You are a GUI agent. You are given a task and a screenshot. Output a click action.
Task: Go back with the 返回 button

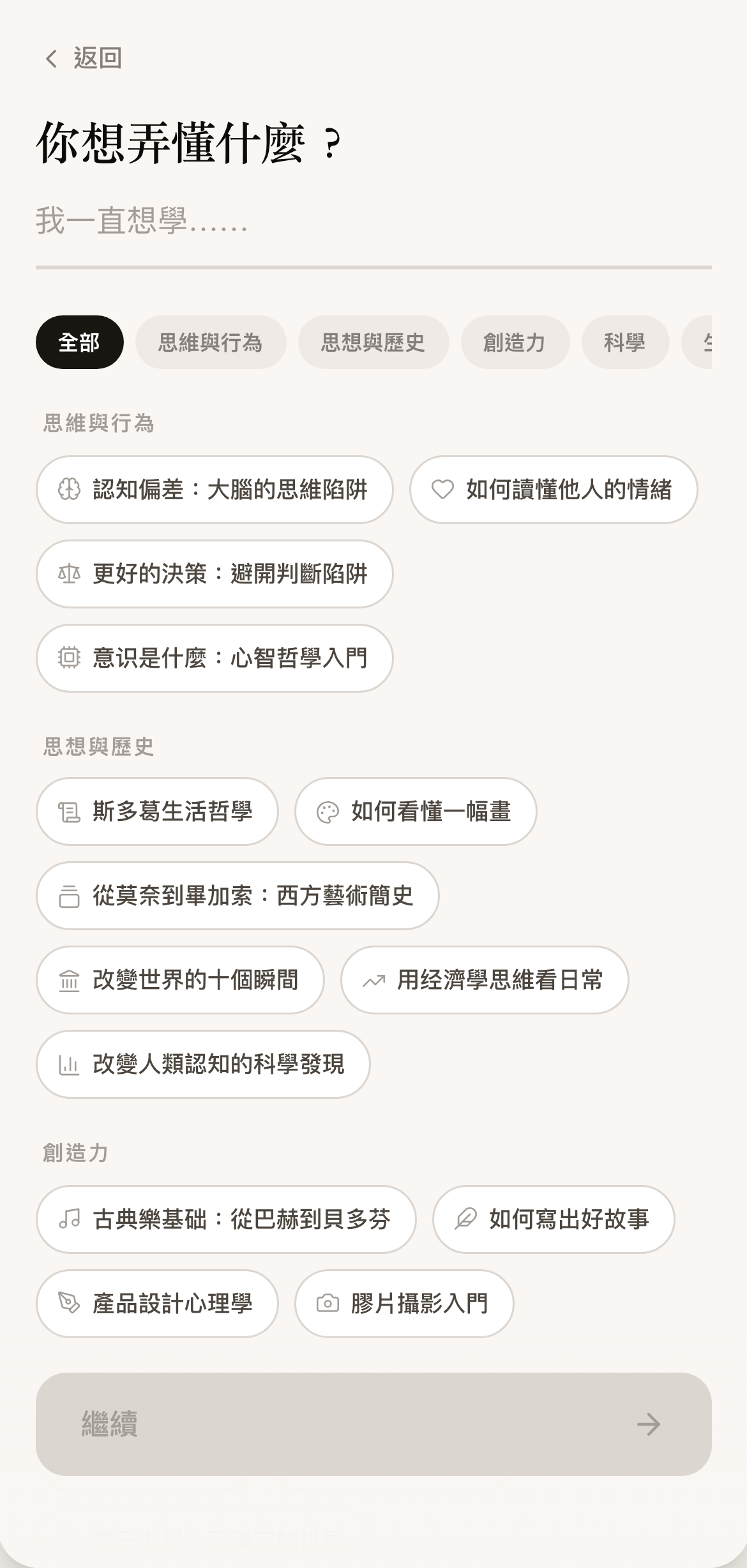[x=82, y=58]
